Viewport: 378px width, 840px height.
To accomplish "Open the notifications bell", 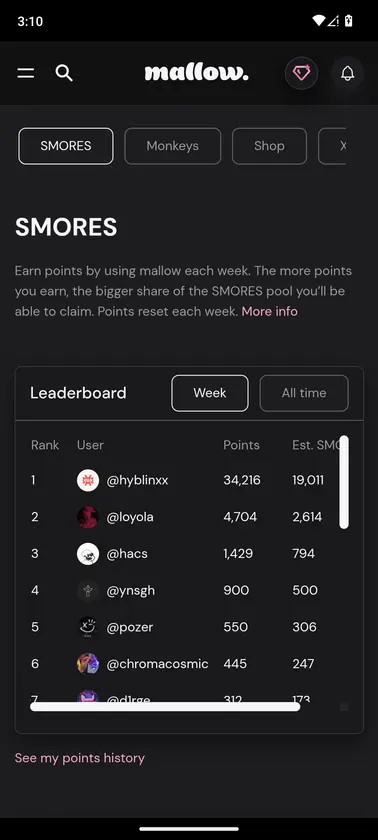I will [347, 73].
